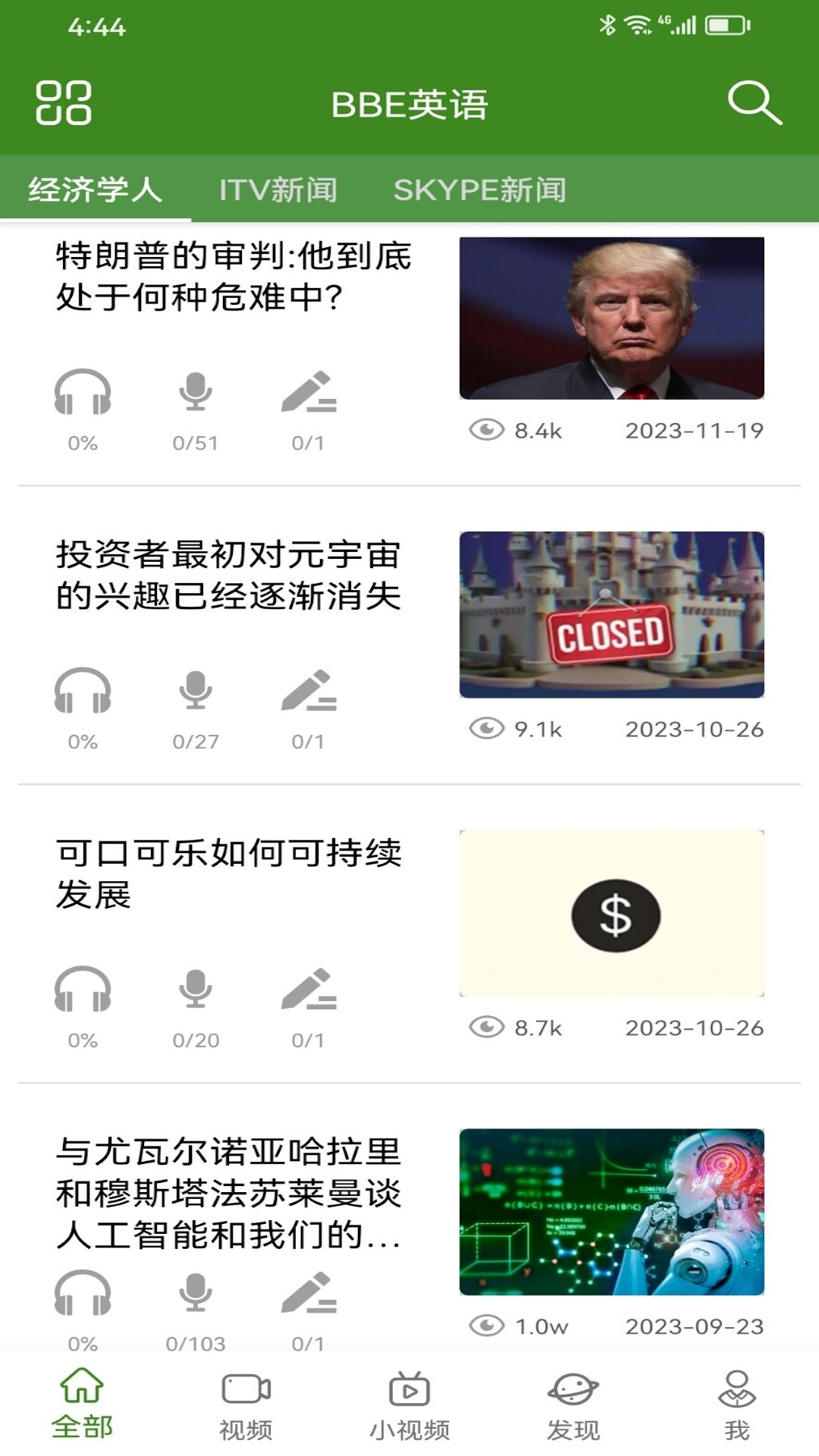Tap the CLOSED castle article thumbnail
Viewport: 819px width, 1456px height.
(612, 614)
